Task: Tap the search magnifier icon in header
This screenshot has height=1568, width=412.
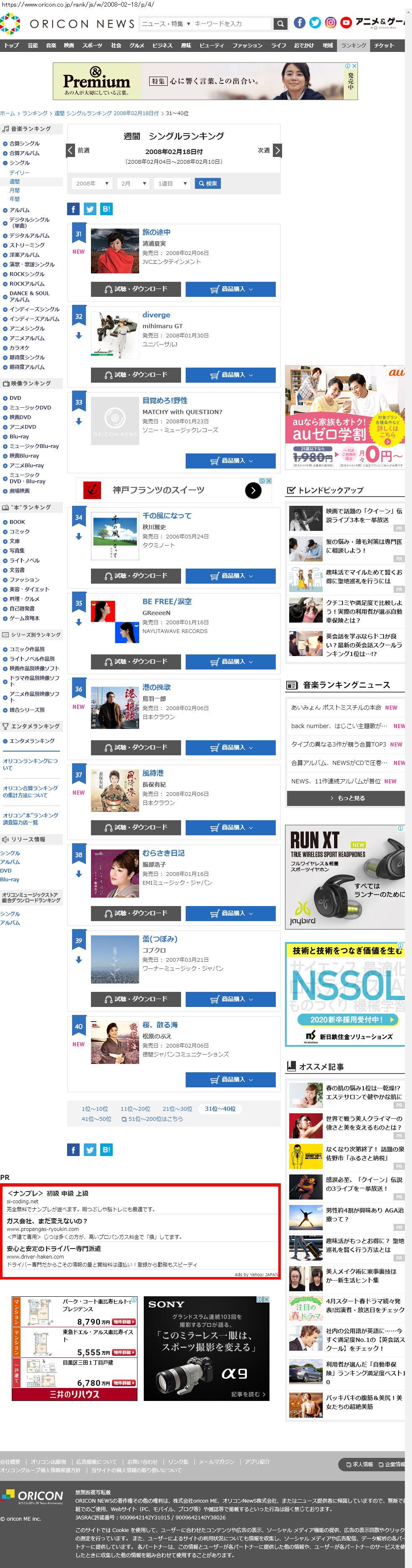Action: tap(280, 24)
